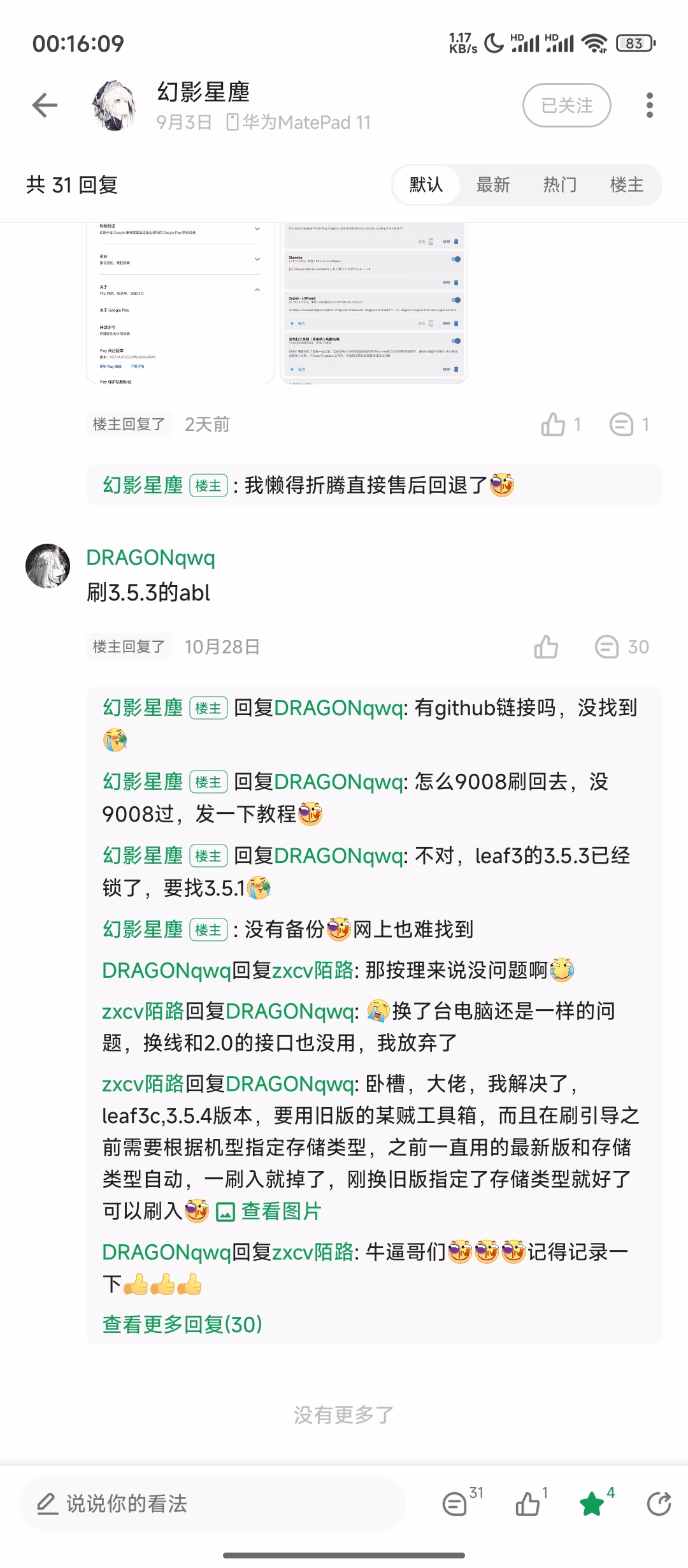Open the overflow menu in the header

click(x=649, y=105)
